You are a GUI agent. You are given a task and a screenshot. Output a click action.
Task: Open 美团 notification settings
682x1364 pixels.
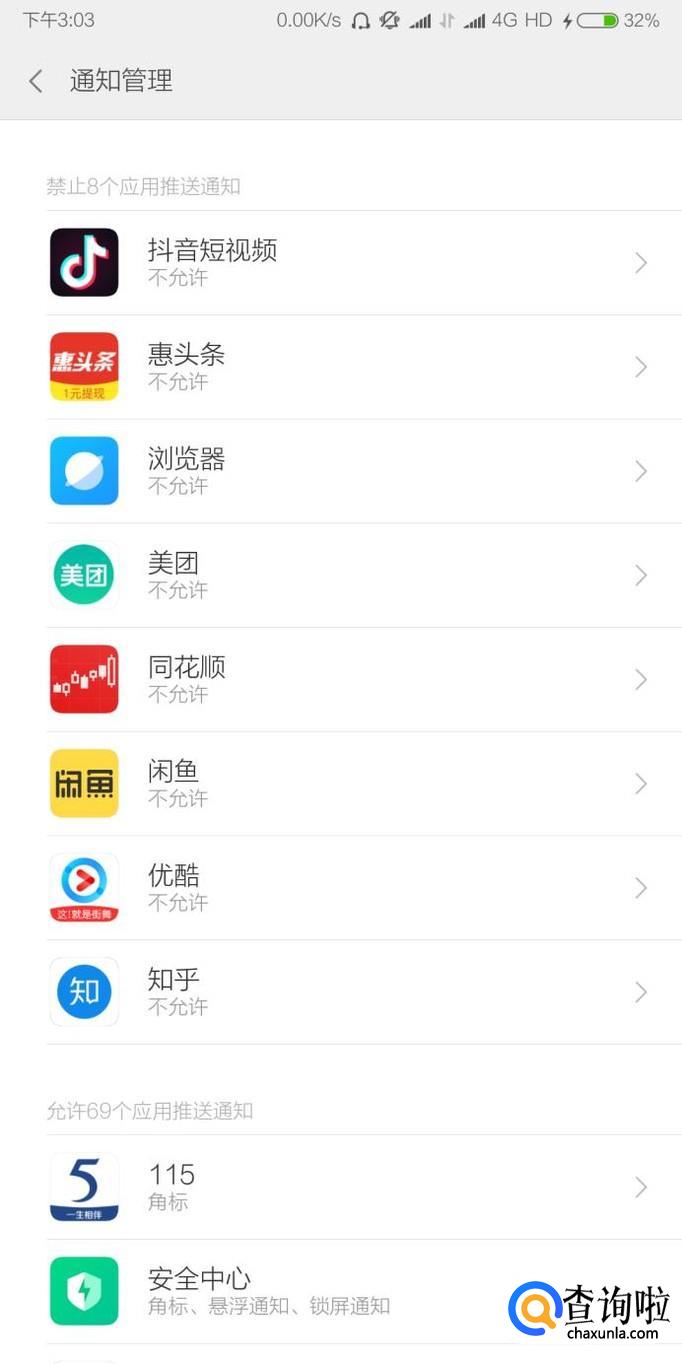click(x=340, y=575)
